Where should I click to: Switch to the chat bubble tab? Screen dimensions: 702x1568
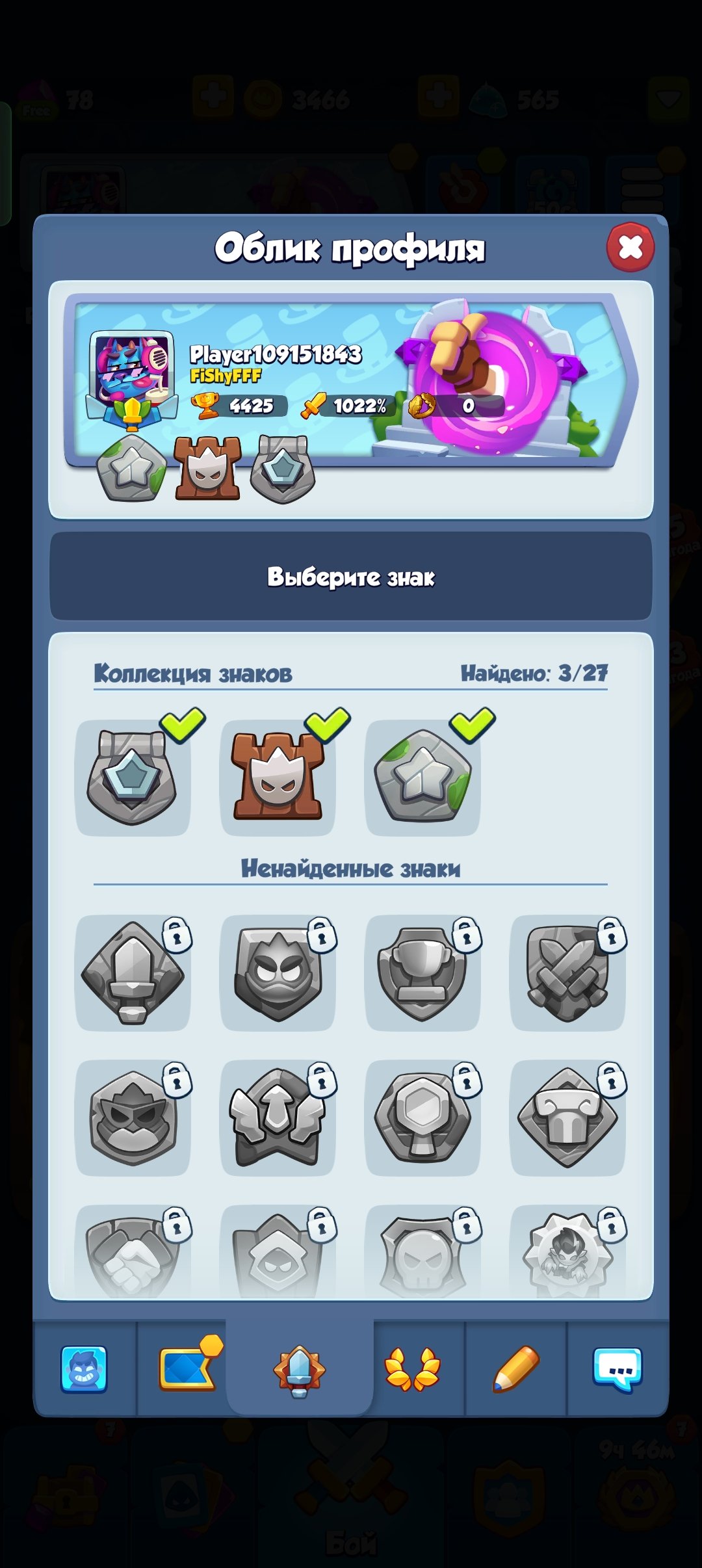pyautogui.click(x=617, y=1370)
